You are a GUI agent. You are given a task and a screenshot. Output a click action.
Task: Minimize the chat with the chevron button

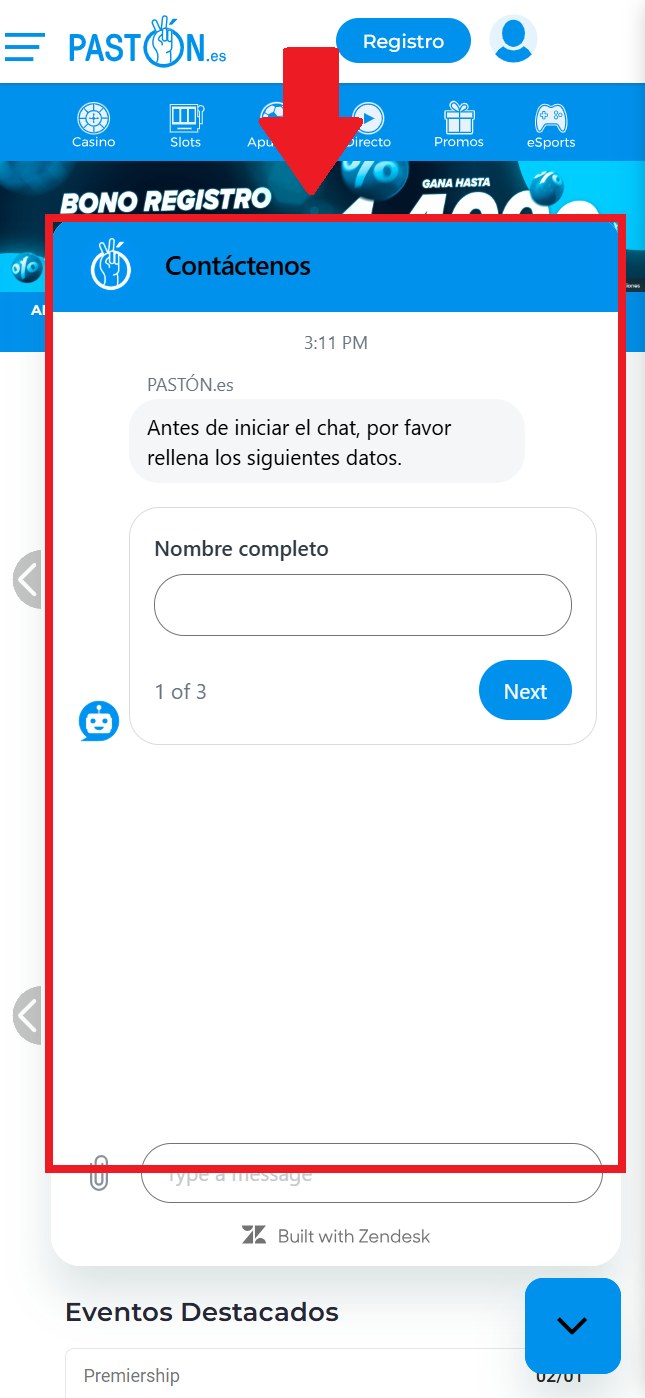tap(572, 1325)
